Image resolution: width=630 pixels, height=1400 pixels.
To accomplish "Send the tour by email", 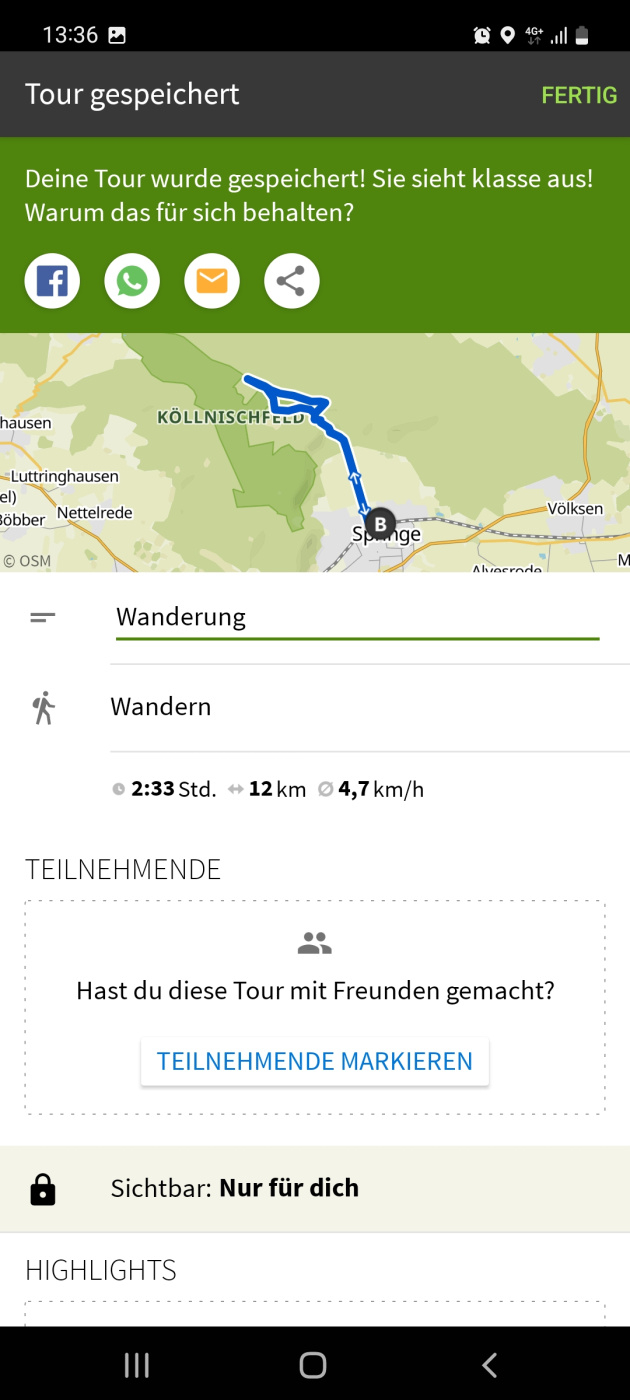I will (212, 282).
